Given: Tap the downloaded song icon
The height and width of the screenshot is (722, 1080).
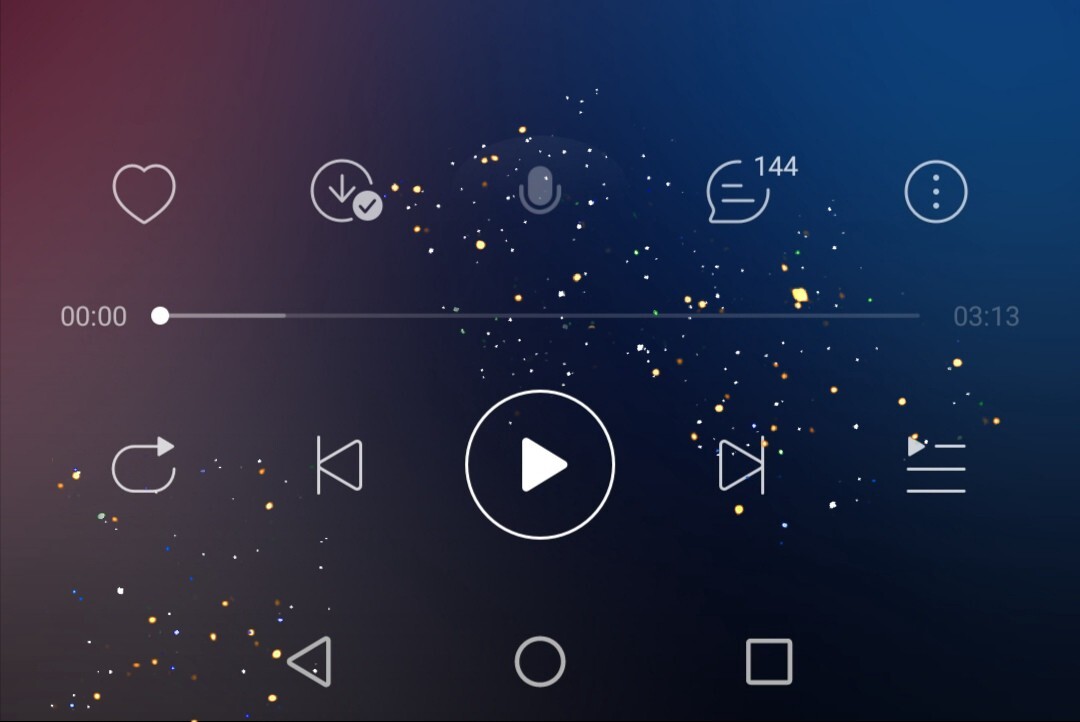Looking at the screenshot, I should pyautogui.click(x=343, y=191).
